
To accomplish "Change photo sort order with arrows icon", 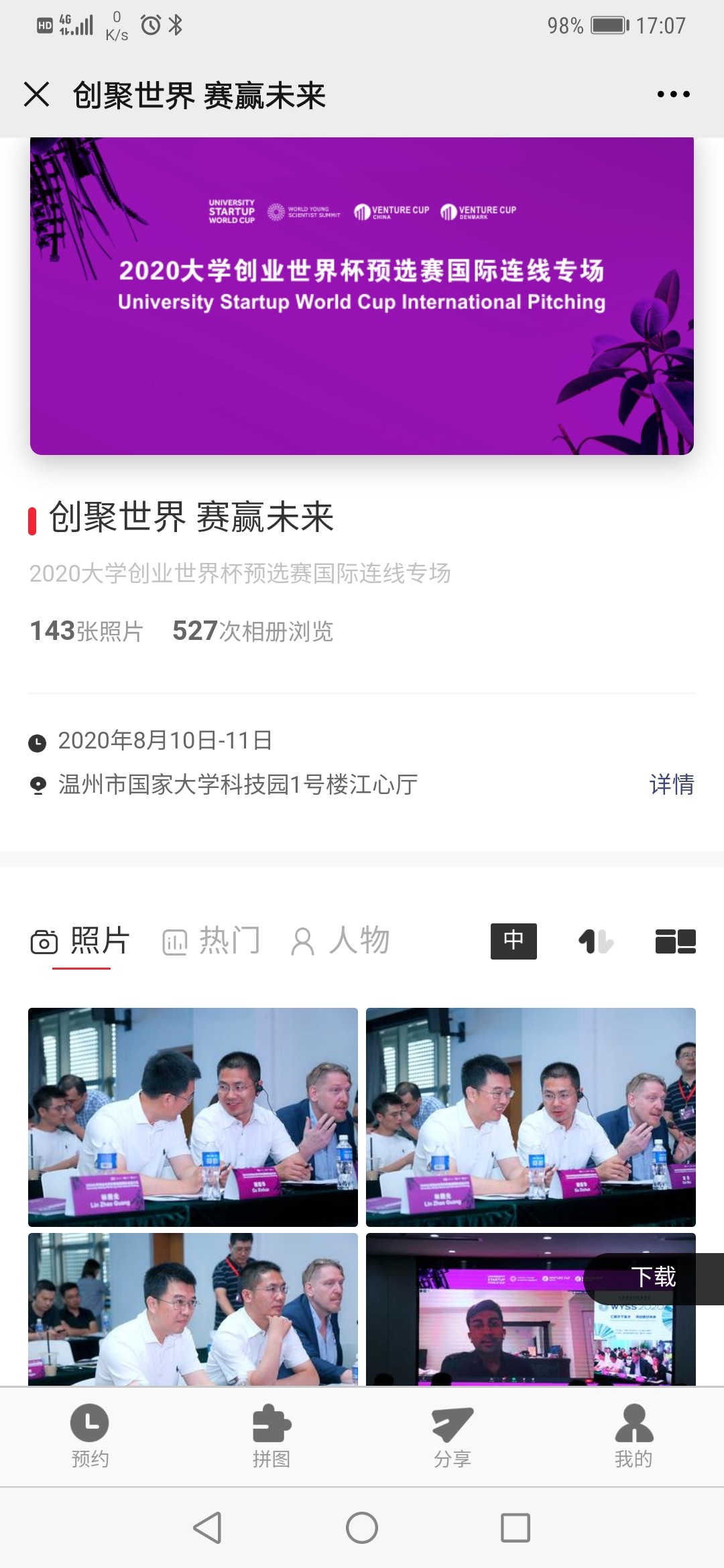I will point(595,941).
